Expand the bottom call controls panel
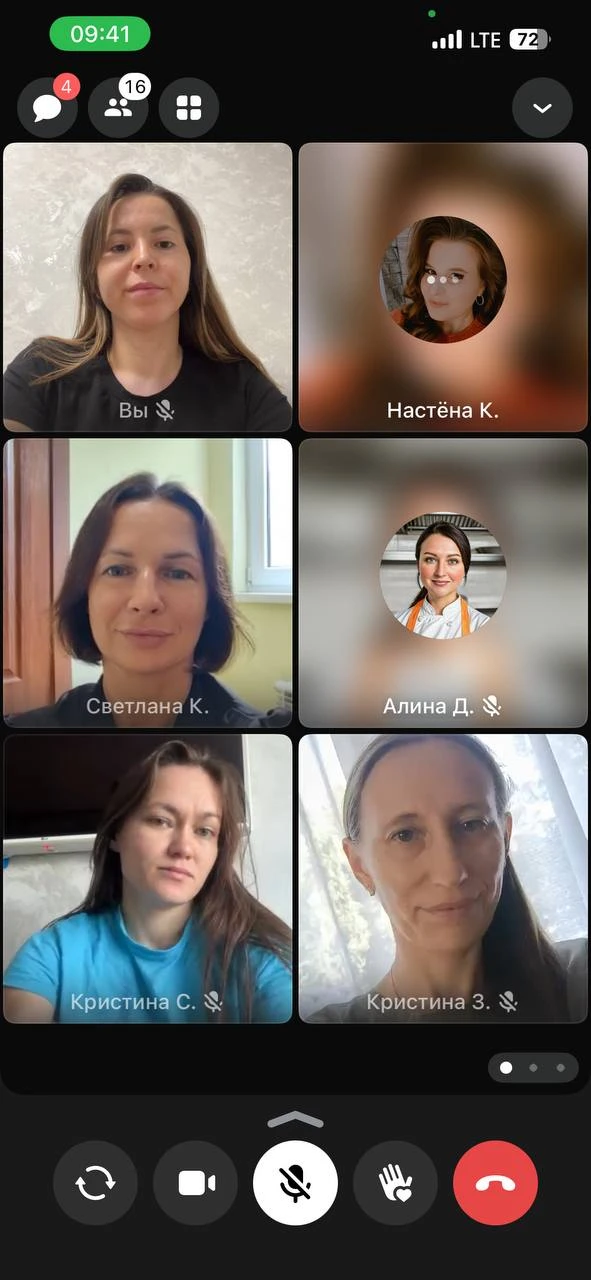The width and height of the screenshot is (591, 1280). [x=295, y=1120]
